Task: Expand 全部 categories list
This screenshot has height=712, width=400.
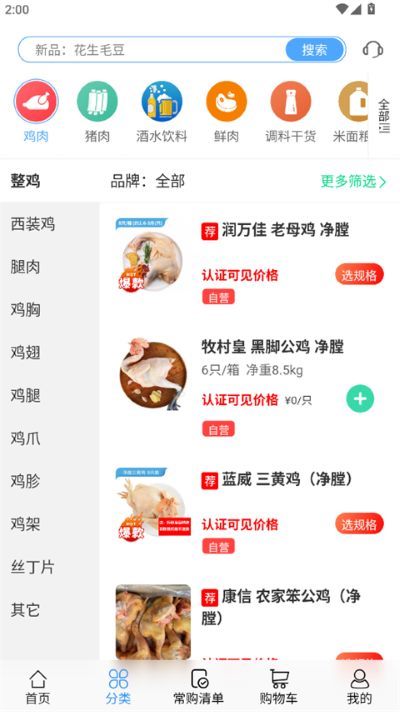Action: click(384, 115)
